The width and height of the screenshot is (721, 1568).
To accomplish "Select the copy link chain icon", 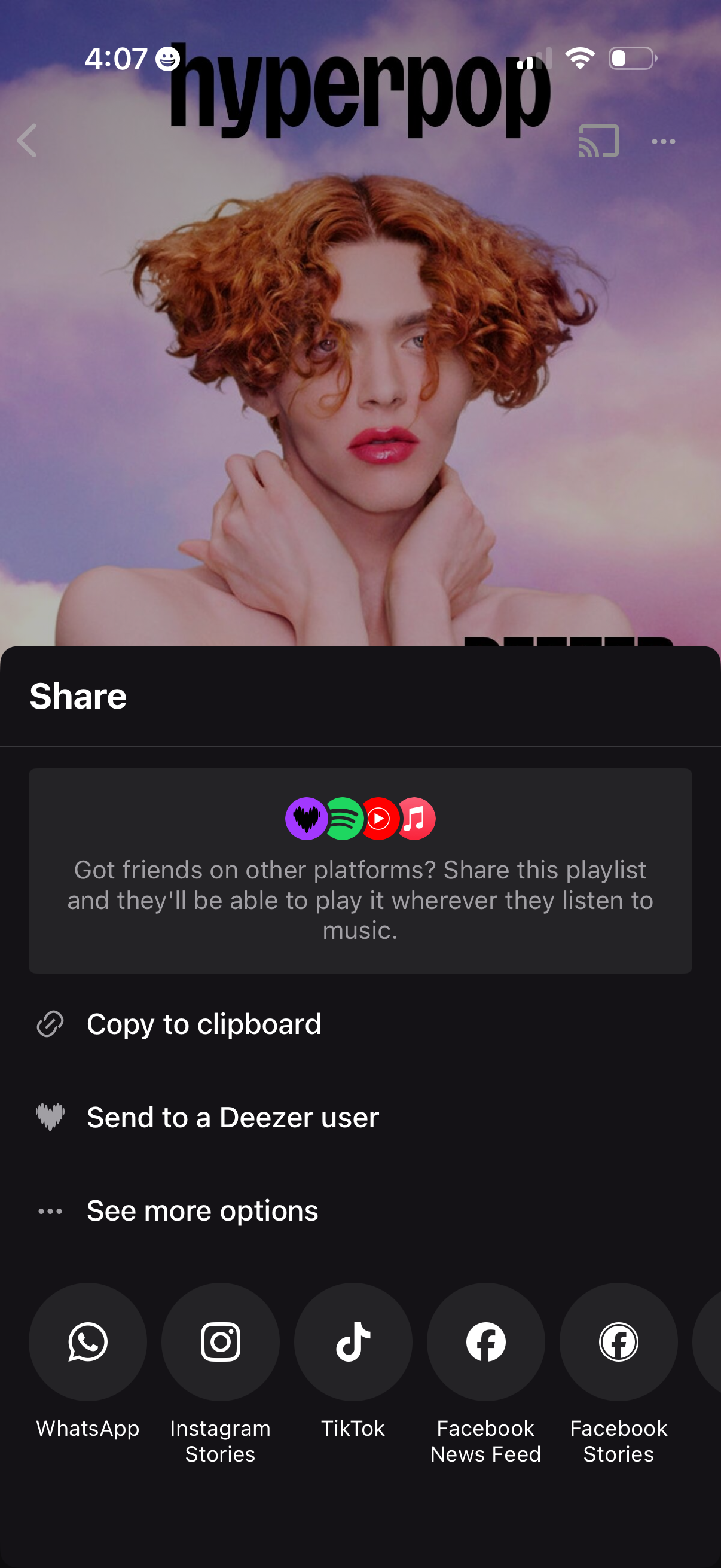I will pos(50,1024).
